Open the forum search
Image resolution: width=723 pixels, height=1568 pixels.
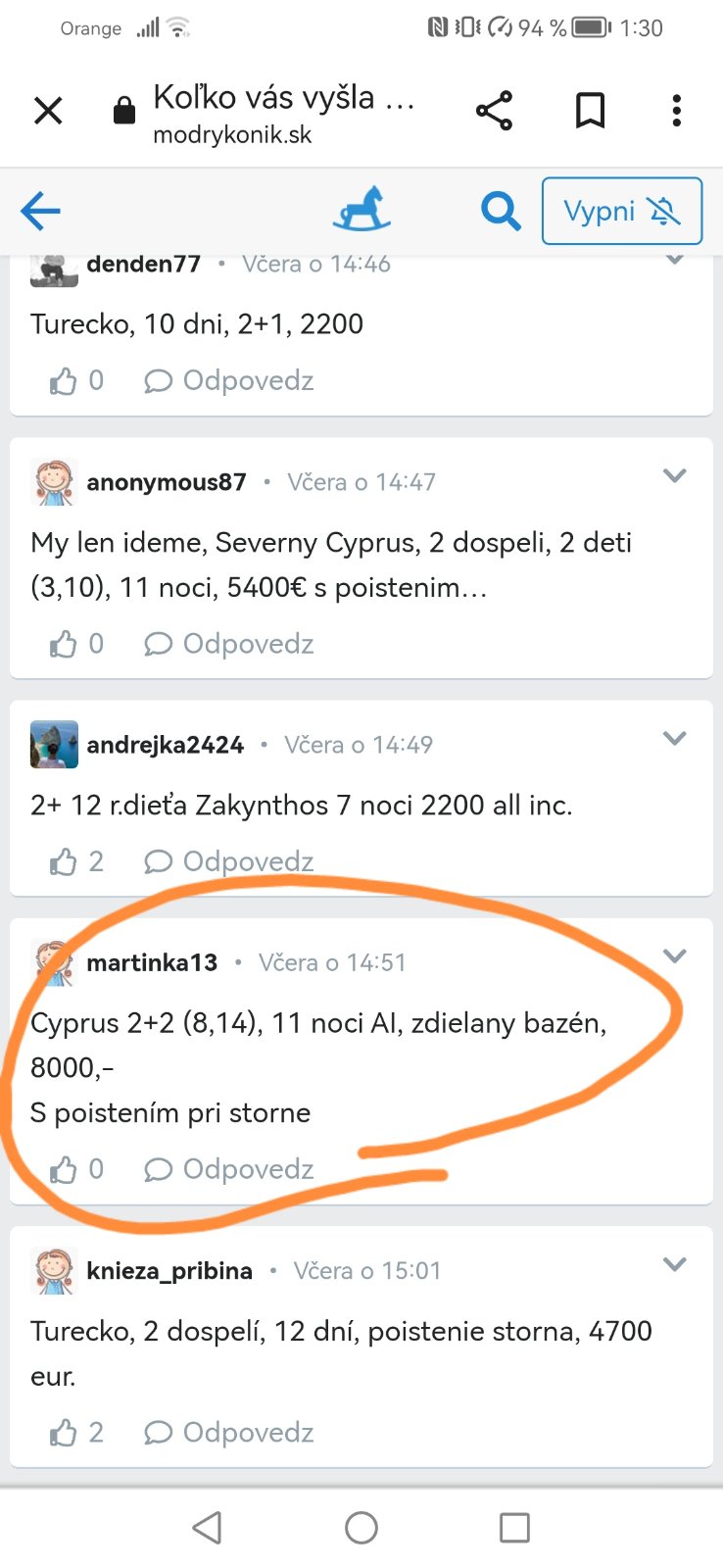500,211
